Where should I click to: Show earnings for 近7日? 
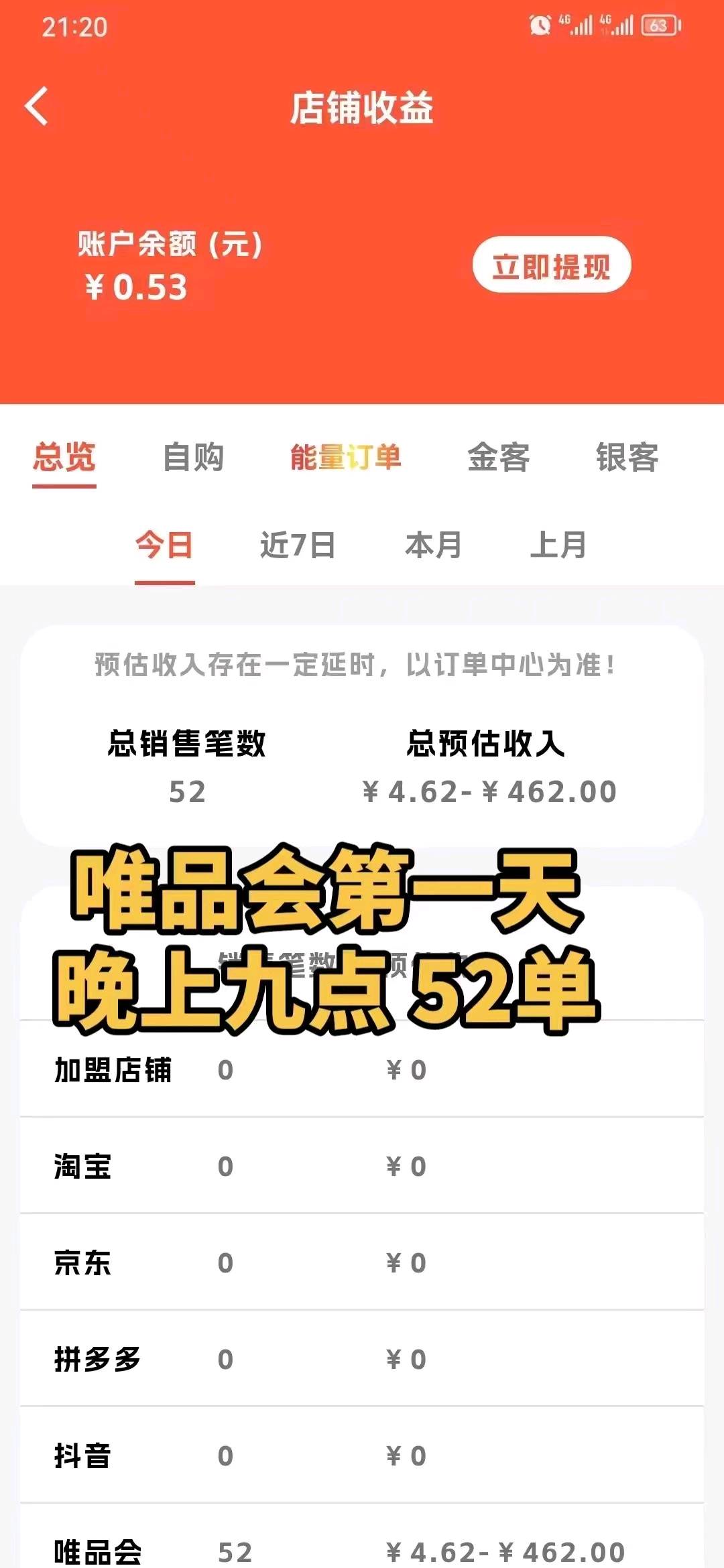pos(298,545)
